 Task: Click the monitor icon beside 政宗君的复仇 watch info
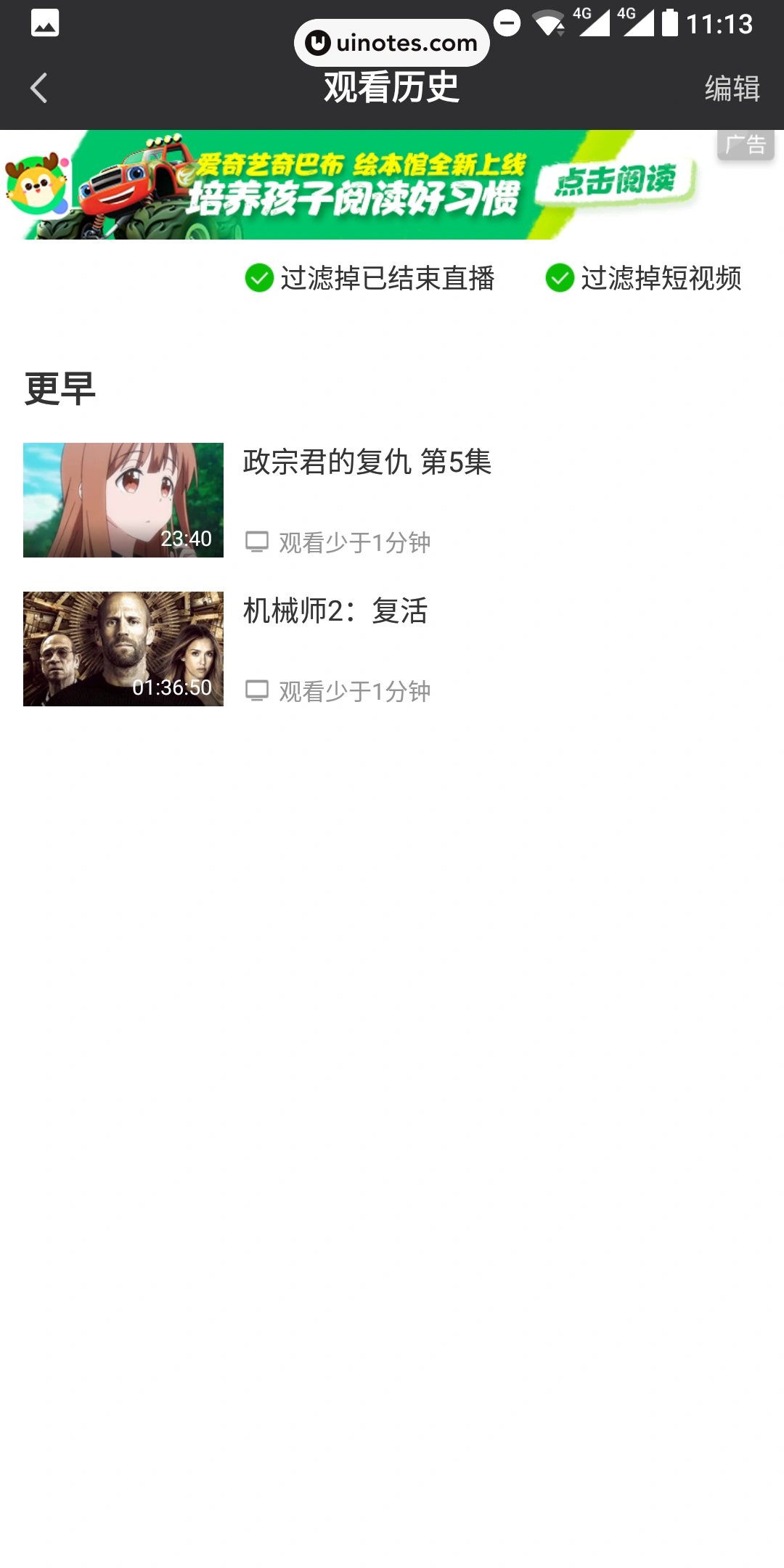click(x=258, y=541)
